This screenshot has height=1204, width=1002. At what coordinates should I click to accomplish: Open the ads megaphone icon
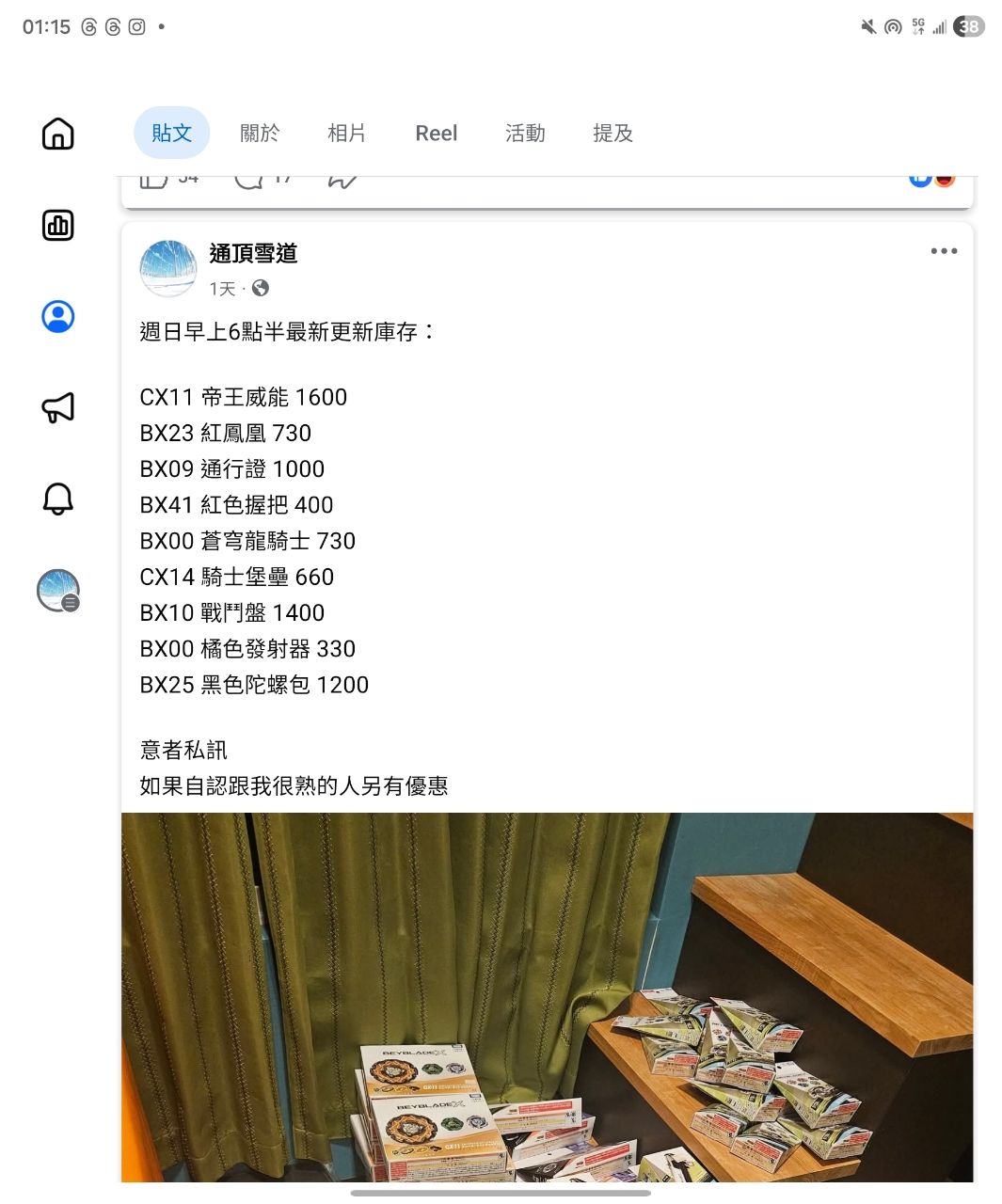(57, 407)
